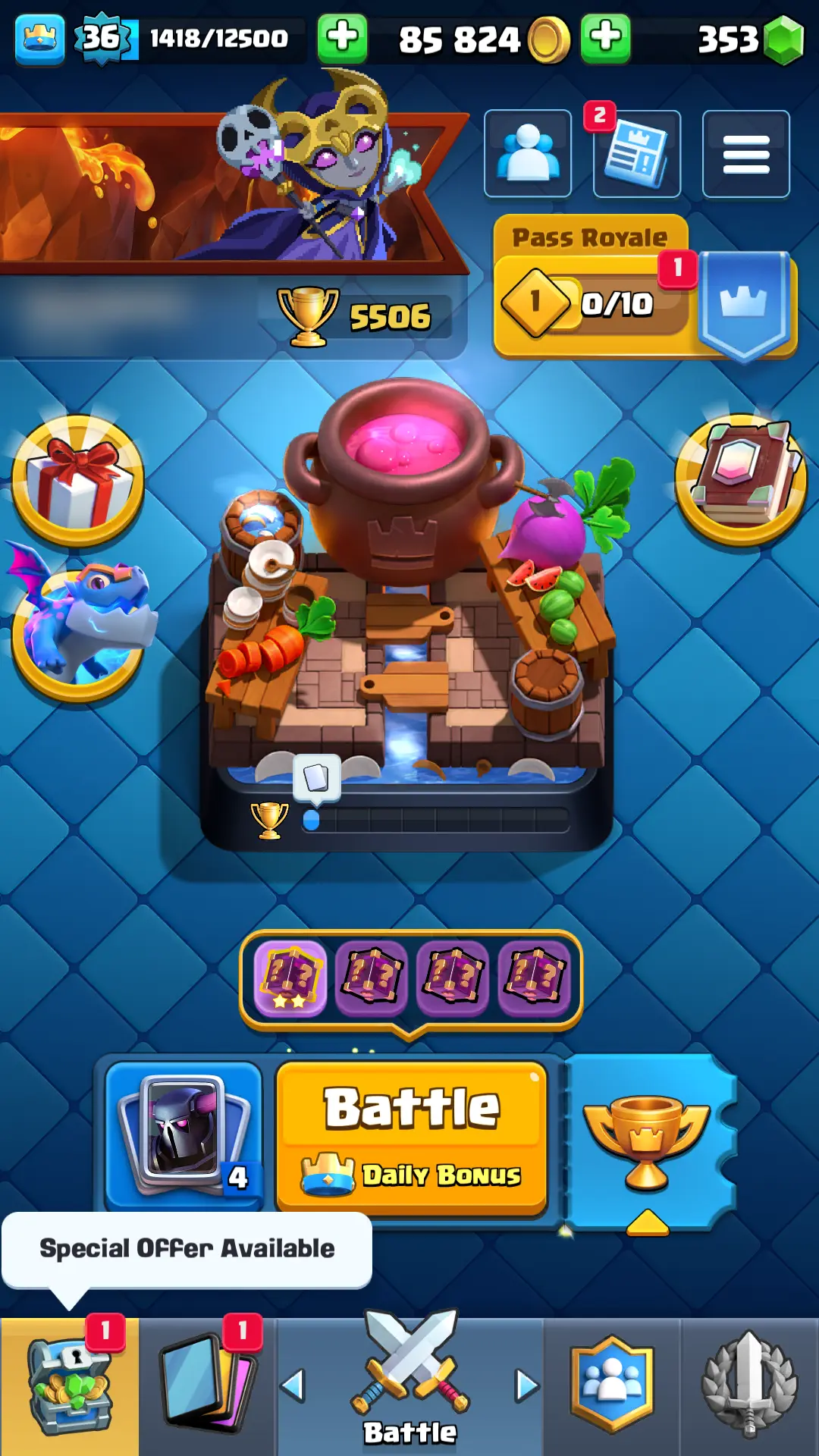Image resolution: width=819 pixels, height=1456 pixels.
Task: Open the news feed icon
Action: 637,155
